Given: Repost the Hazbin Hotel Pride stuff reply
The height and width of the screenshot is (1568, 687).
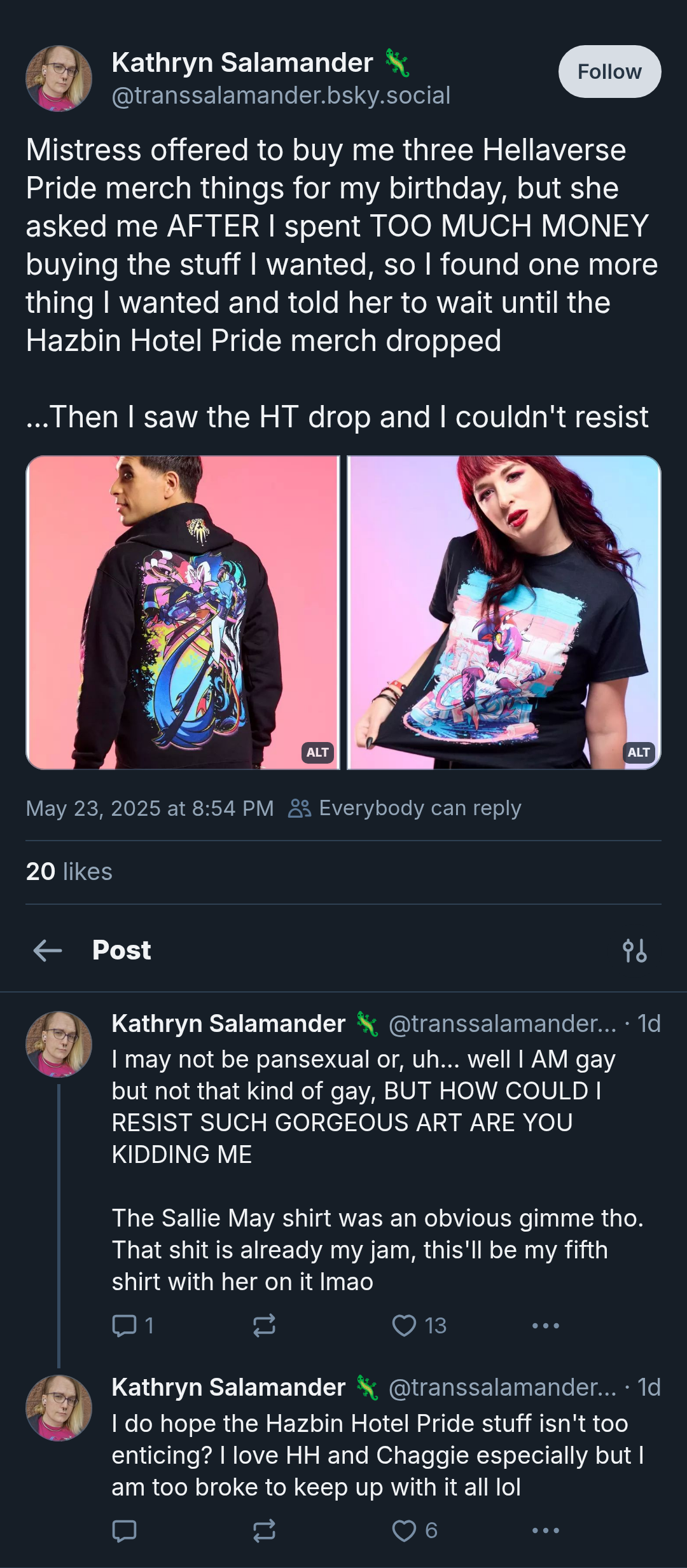Looking at the screenshot, I should click(264, 1530).
